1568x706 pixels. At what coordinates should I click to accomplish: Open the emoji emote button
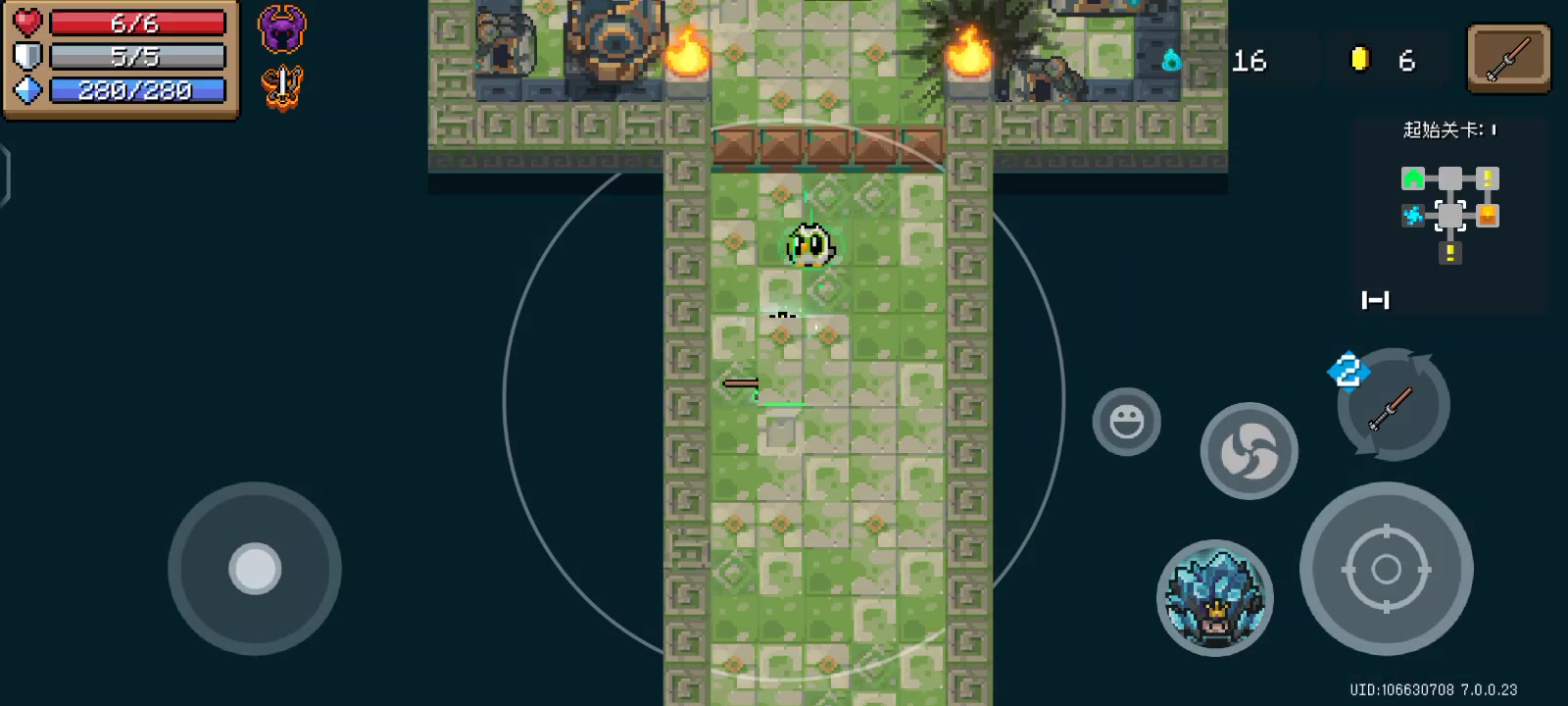coord(1126,422)
